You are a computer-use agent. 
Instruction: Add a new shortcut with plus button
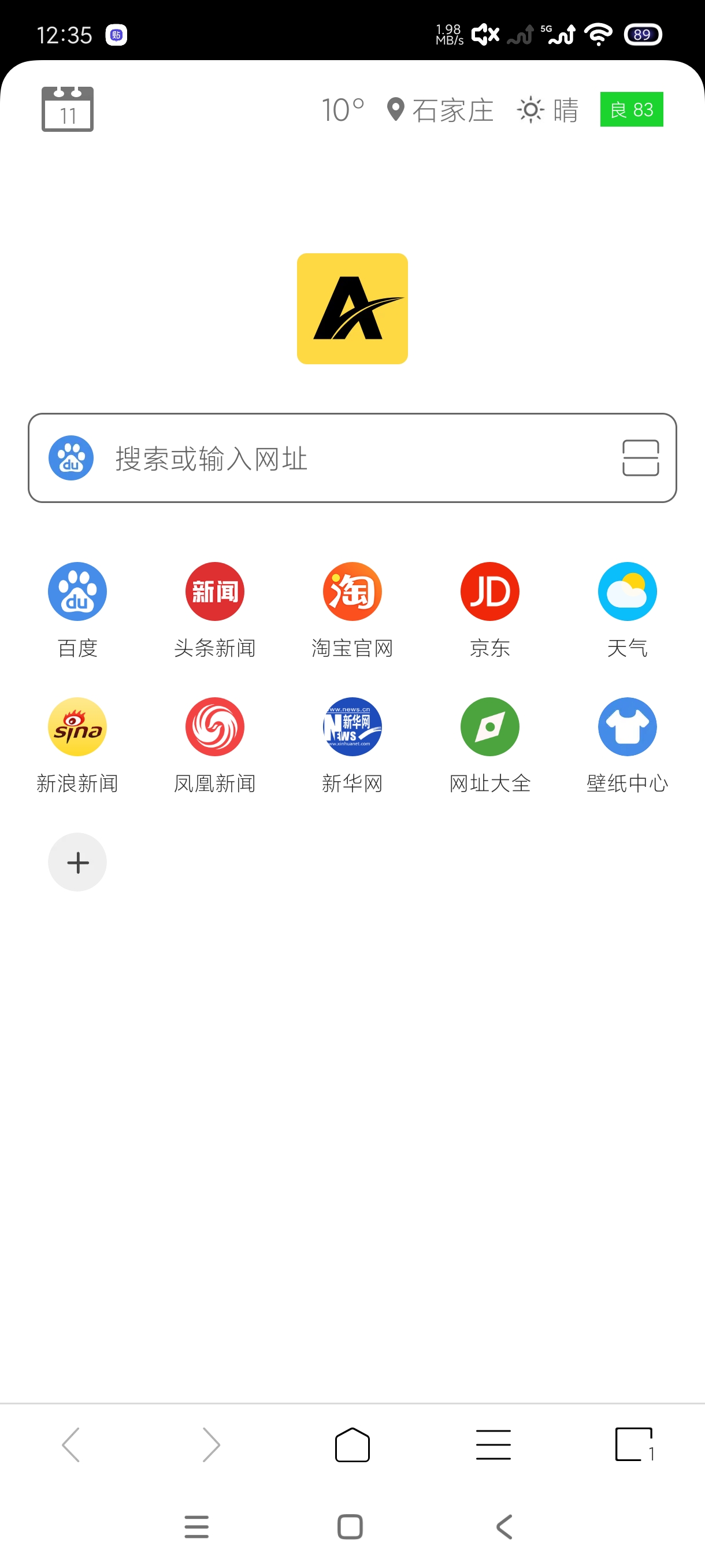pos(77,862)
